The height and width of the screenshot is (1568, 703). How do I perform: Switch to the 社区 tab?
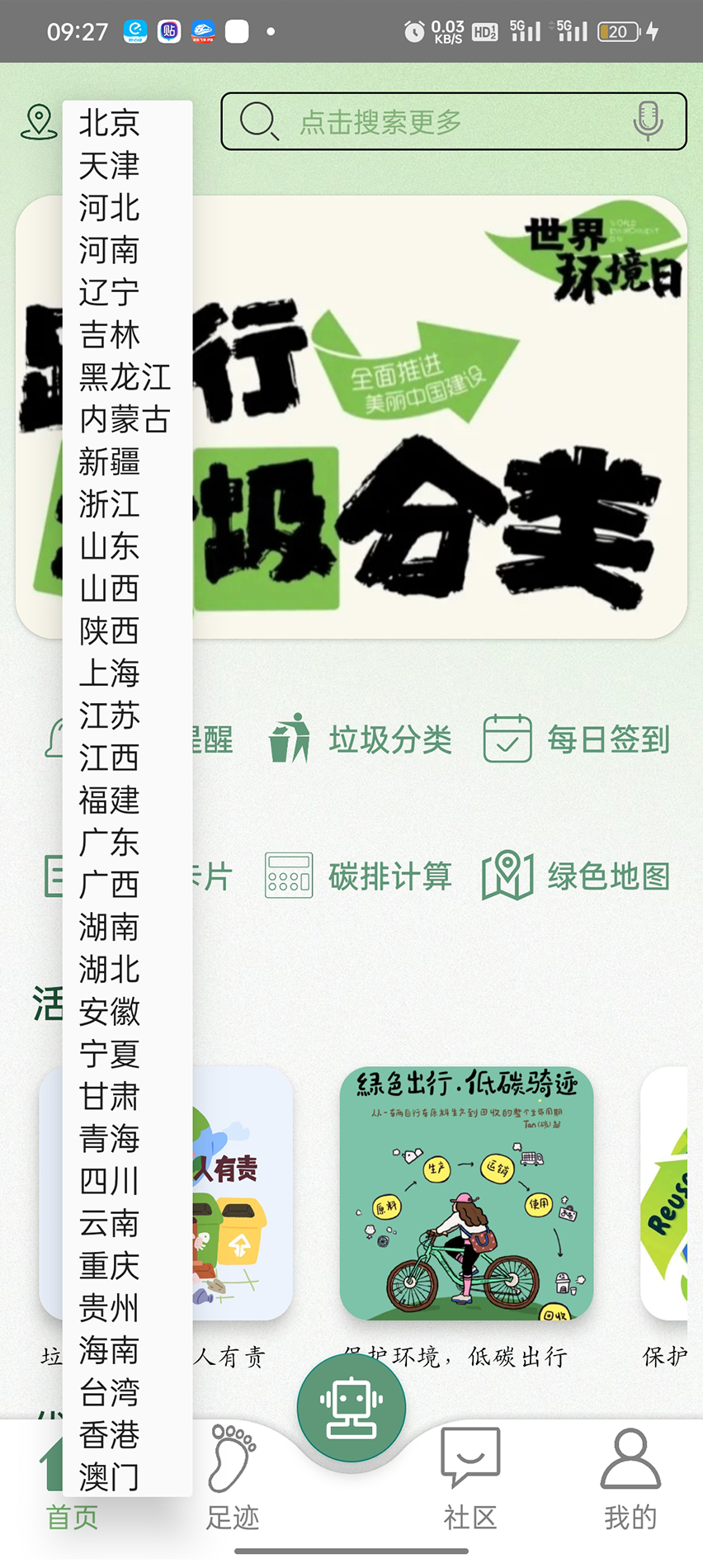click(469, 1477)
